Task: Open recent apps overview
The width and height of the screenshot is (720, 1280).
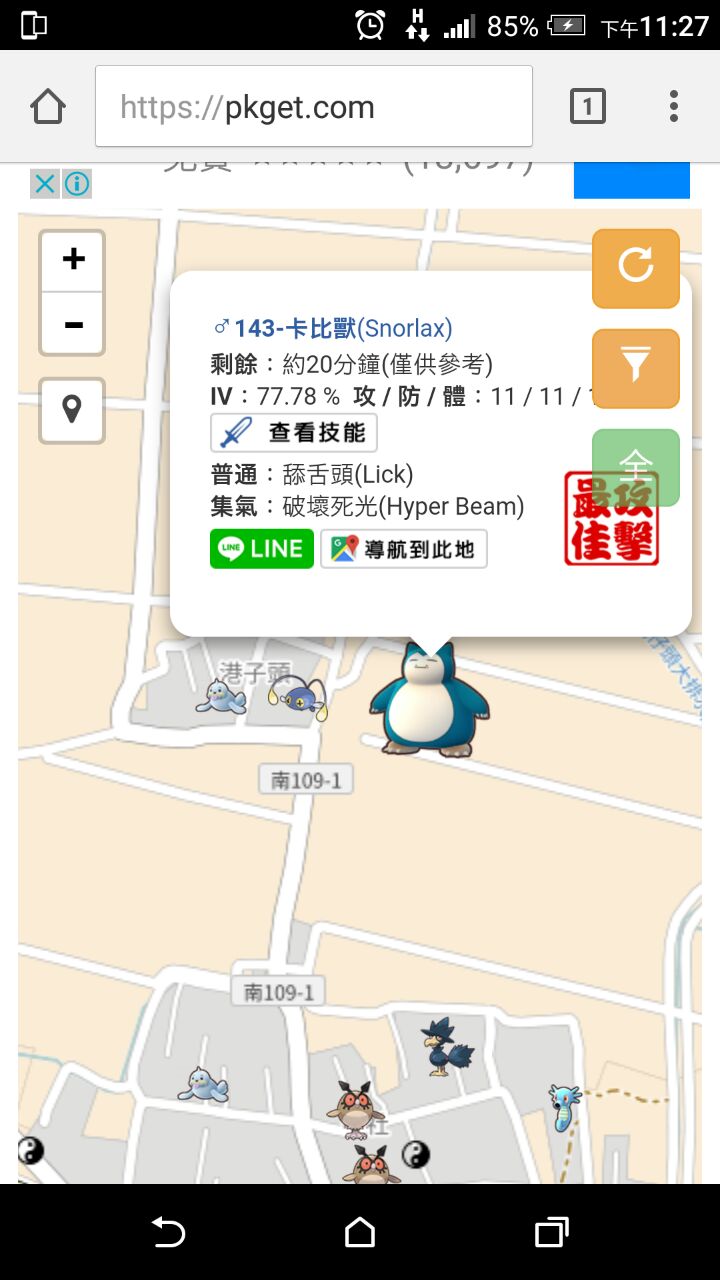Action: coord(551,1232)
